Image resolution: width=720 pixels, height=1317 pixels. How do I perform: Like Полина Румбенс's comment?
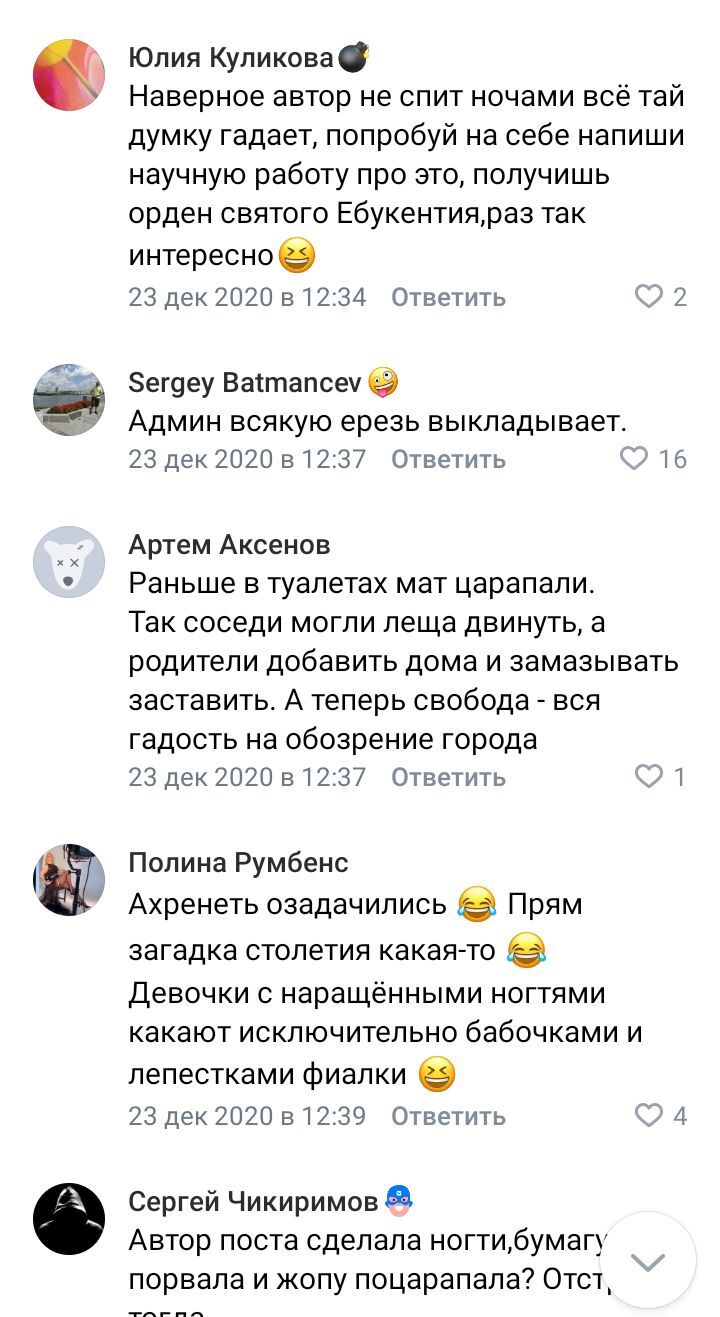(x=650, y=1116)
